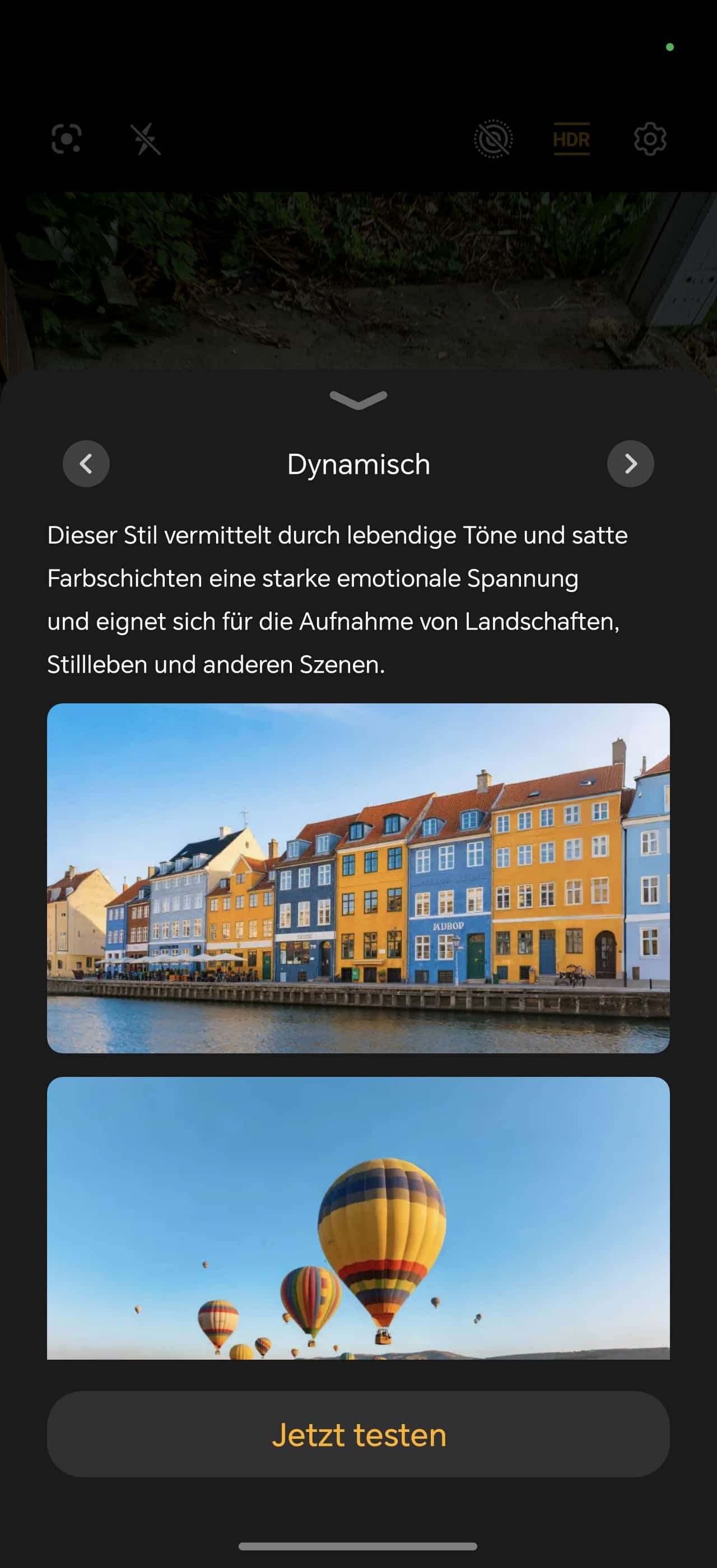This screenshot has height=1568, width=717.
Task: Toggle the HDR mode
Action: (571, 139)
